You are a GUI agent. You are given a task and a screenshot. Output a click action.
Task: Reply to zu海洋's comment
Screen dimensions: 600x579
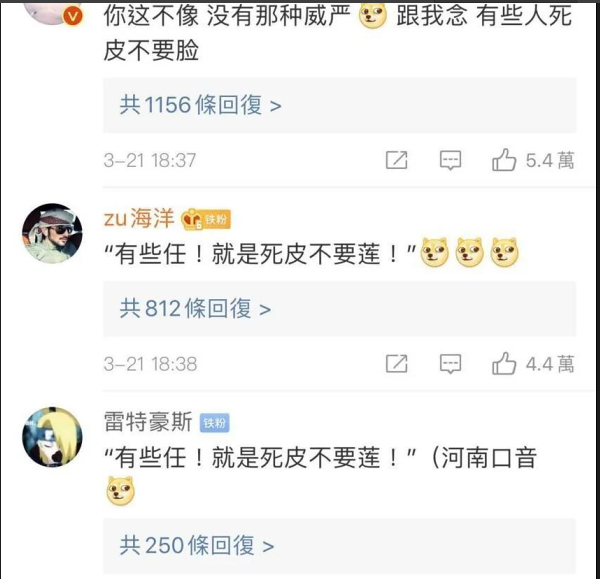(x=451, y=364)
